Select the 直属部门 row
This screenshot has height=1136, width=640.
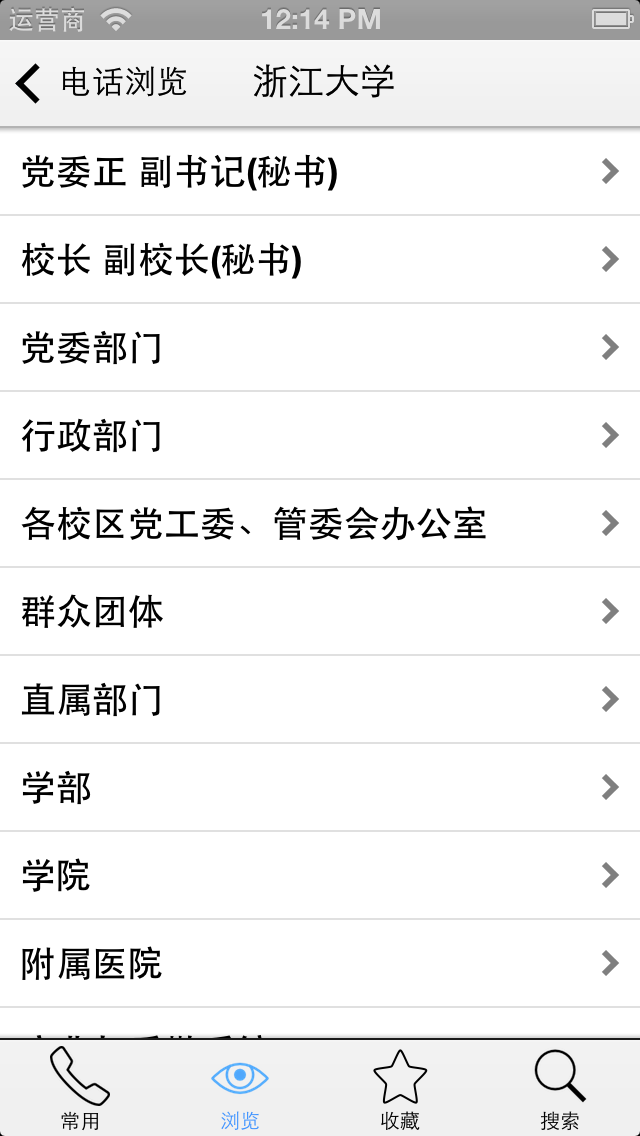[x=320, y=700]
